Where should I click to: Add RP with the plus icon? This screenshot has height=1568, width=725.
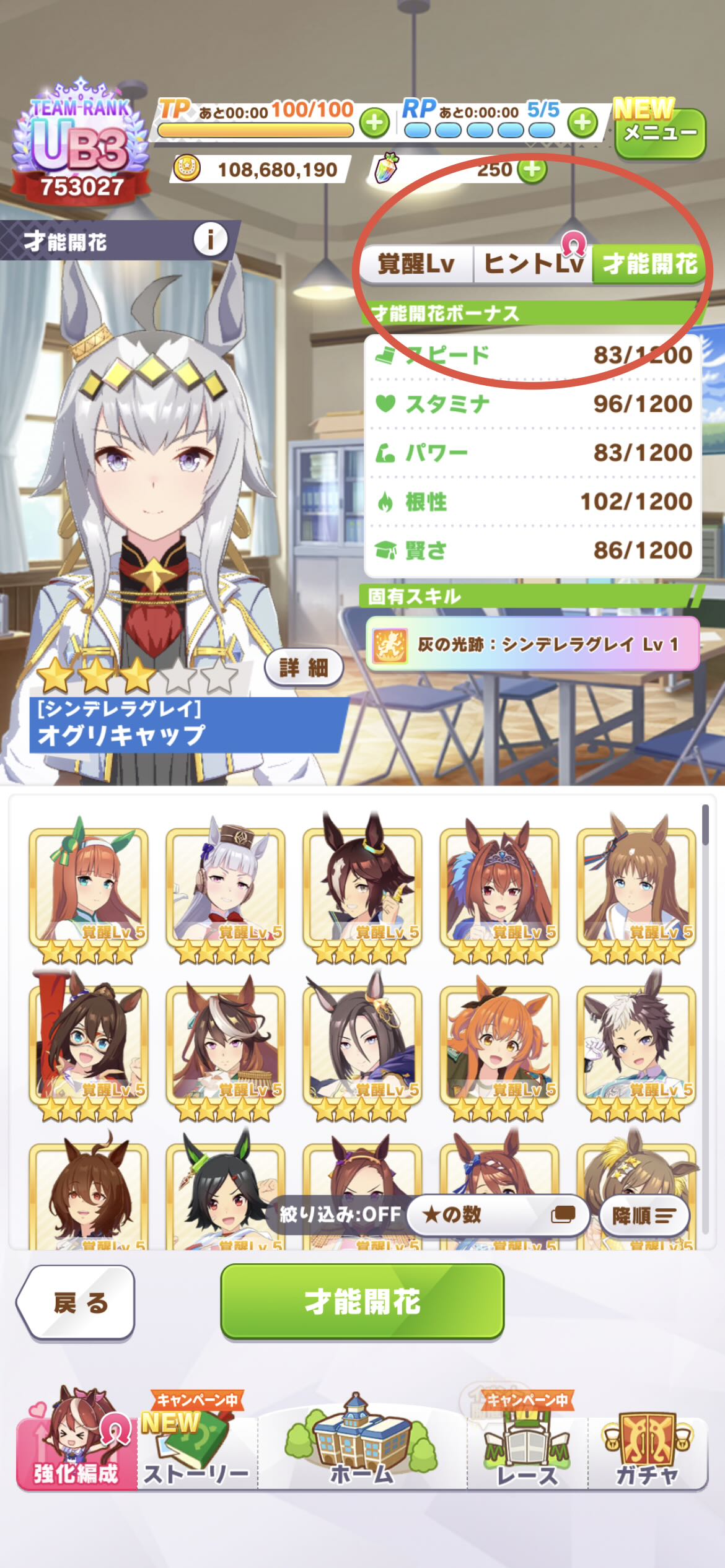coord(582,123)
